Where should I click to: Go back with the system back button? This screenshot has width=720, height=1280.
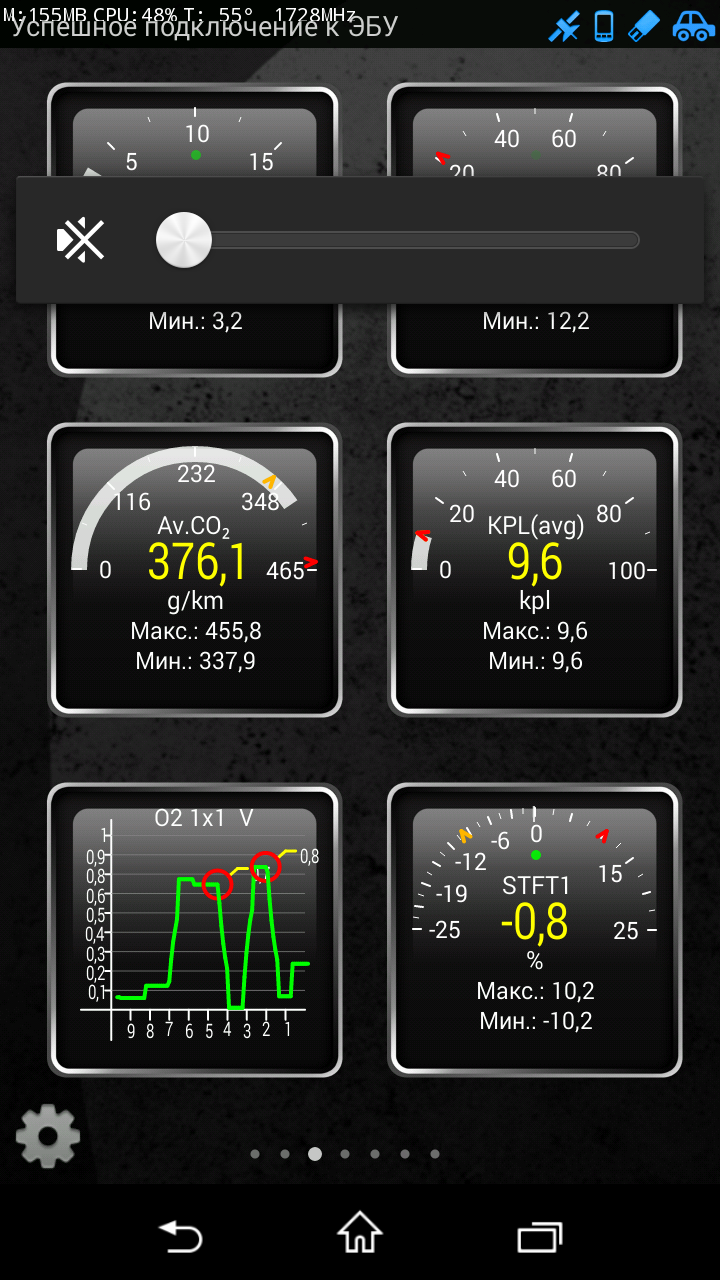tap(181, 1236)
